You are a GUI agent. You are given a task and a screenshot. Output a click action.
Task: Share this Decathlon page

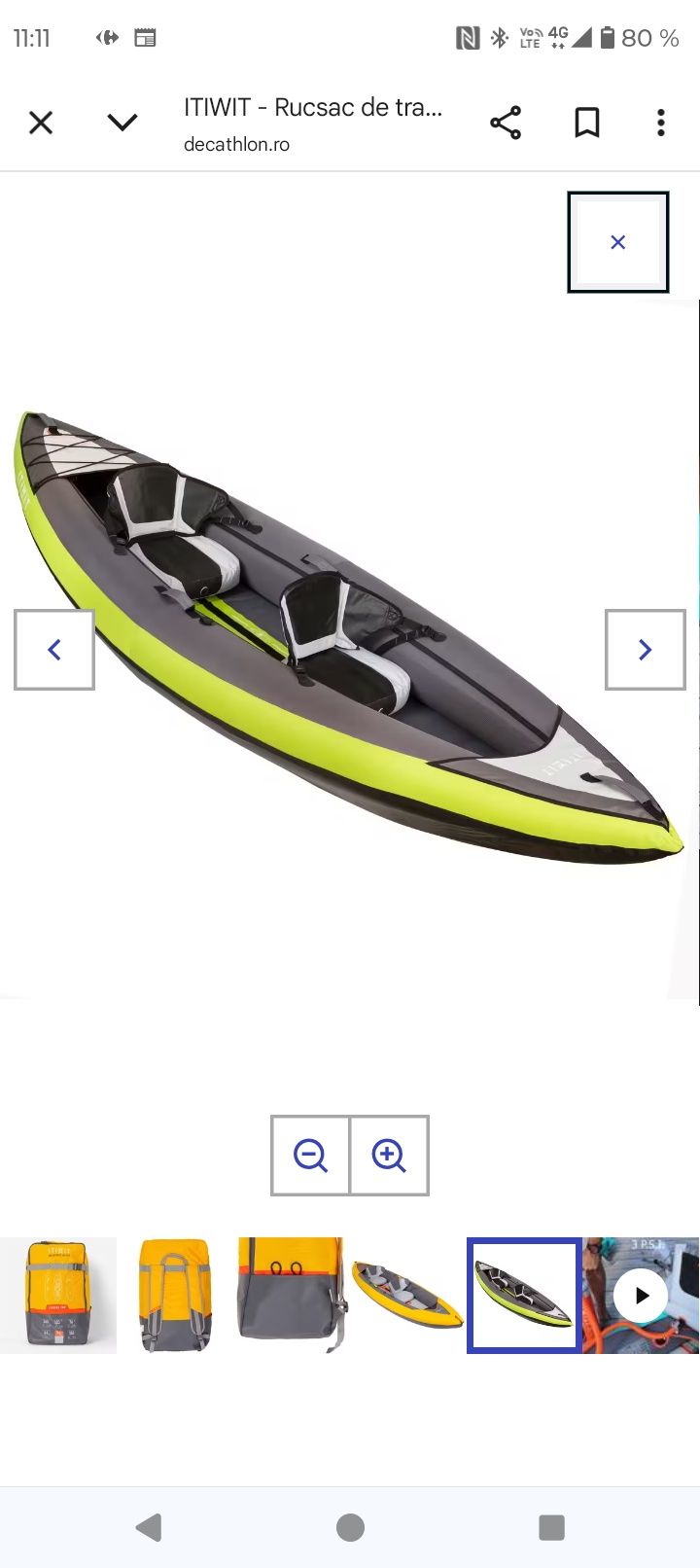506,123
